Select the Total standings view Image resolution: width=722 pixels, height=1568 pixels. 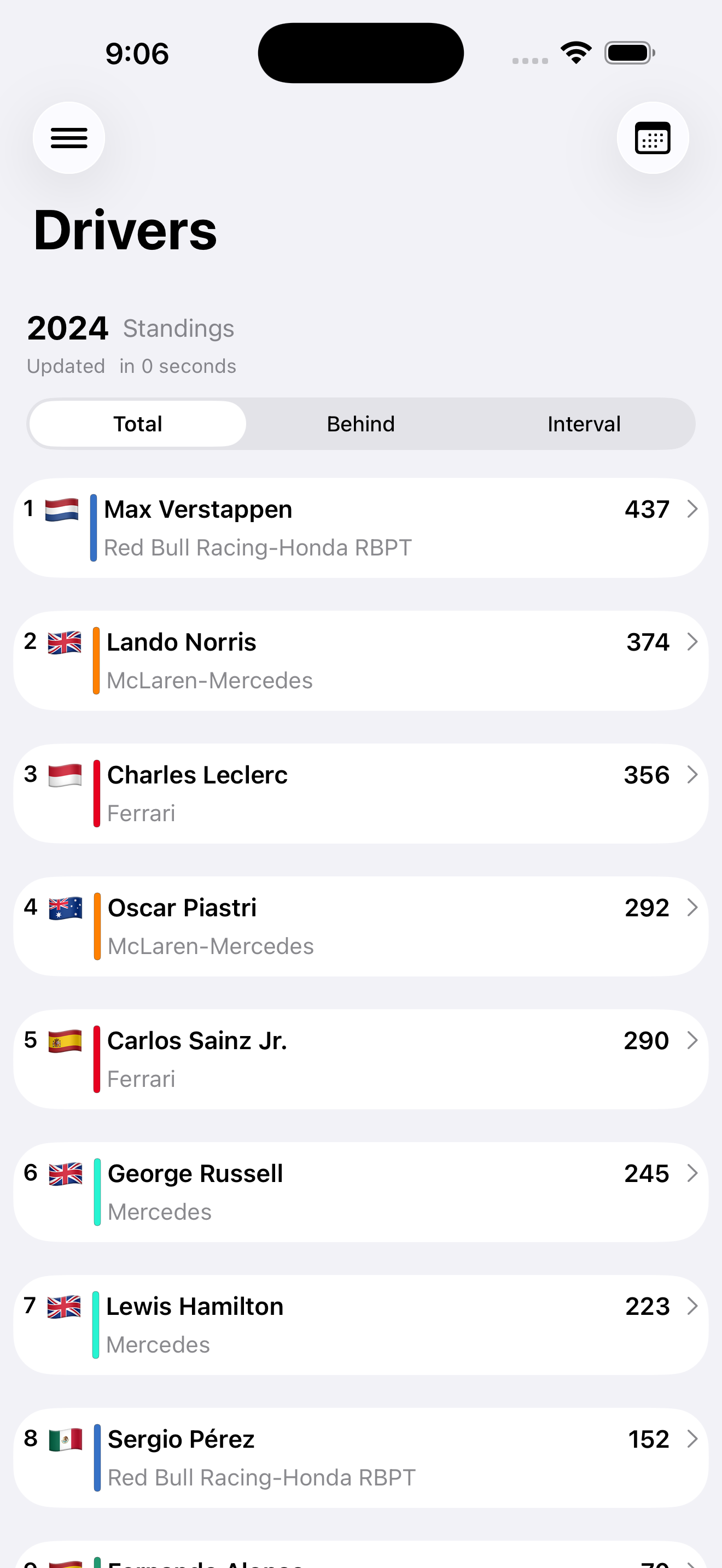[x=138, y=424]
